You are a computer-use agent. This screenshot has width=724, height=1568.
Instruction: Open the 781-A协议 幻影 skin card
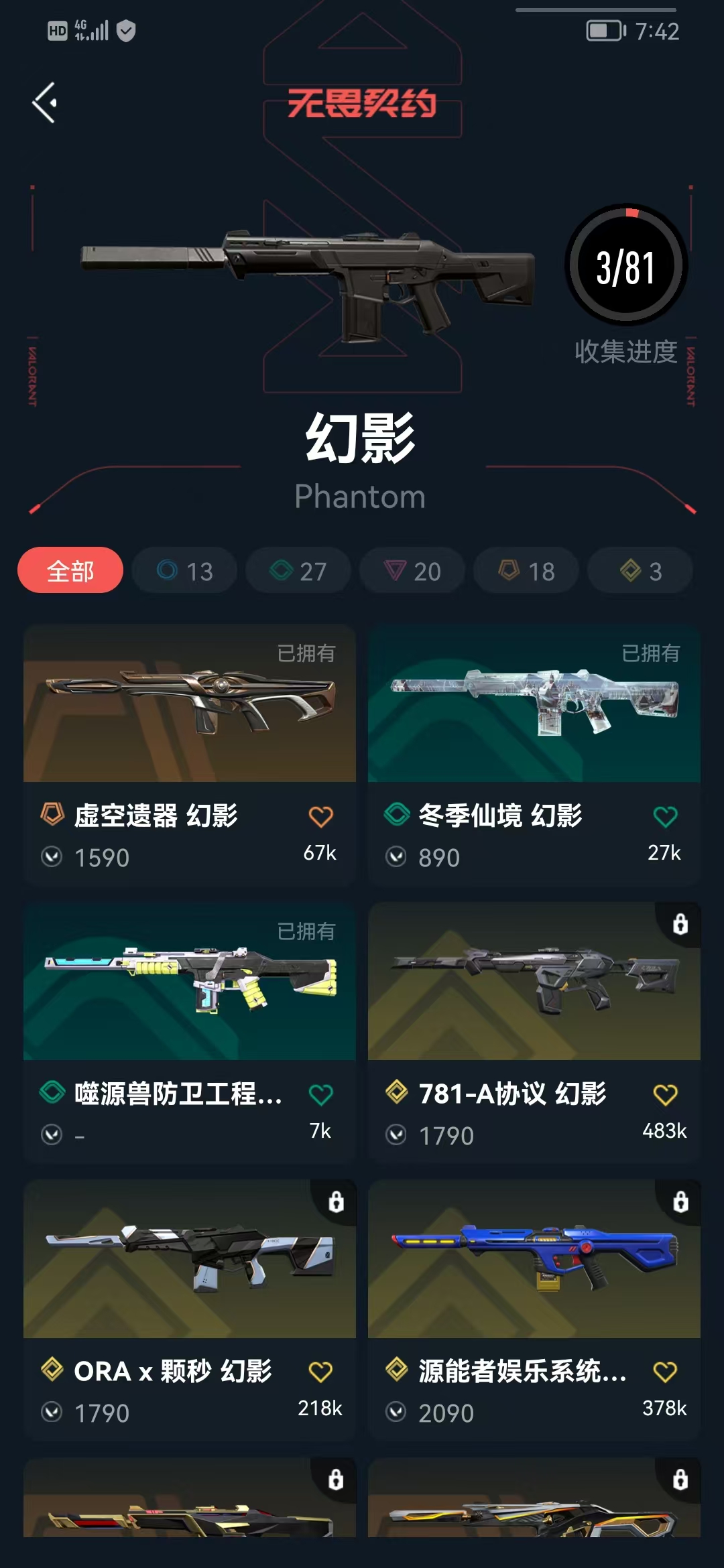(x=534, y=1033)
